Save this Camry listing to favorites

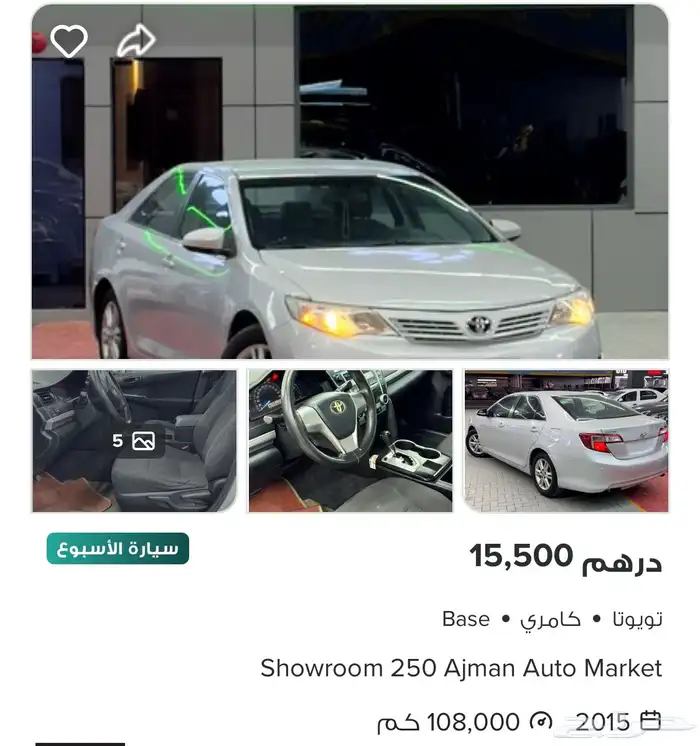69,41
